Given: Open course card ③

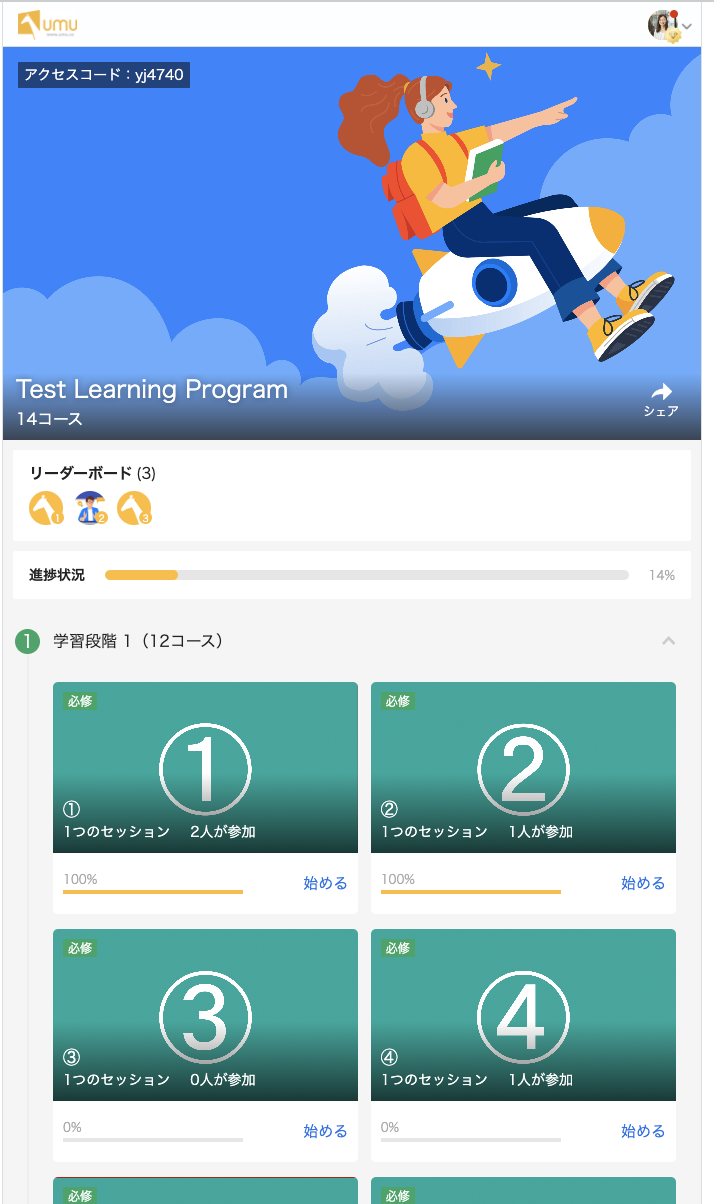Looking at the screenshot, I should [x=205, y=1014].
